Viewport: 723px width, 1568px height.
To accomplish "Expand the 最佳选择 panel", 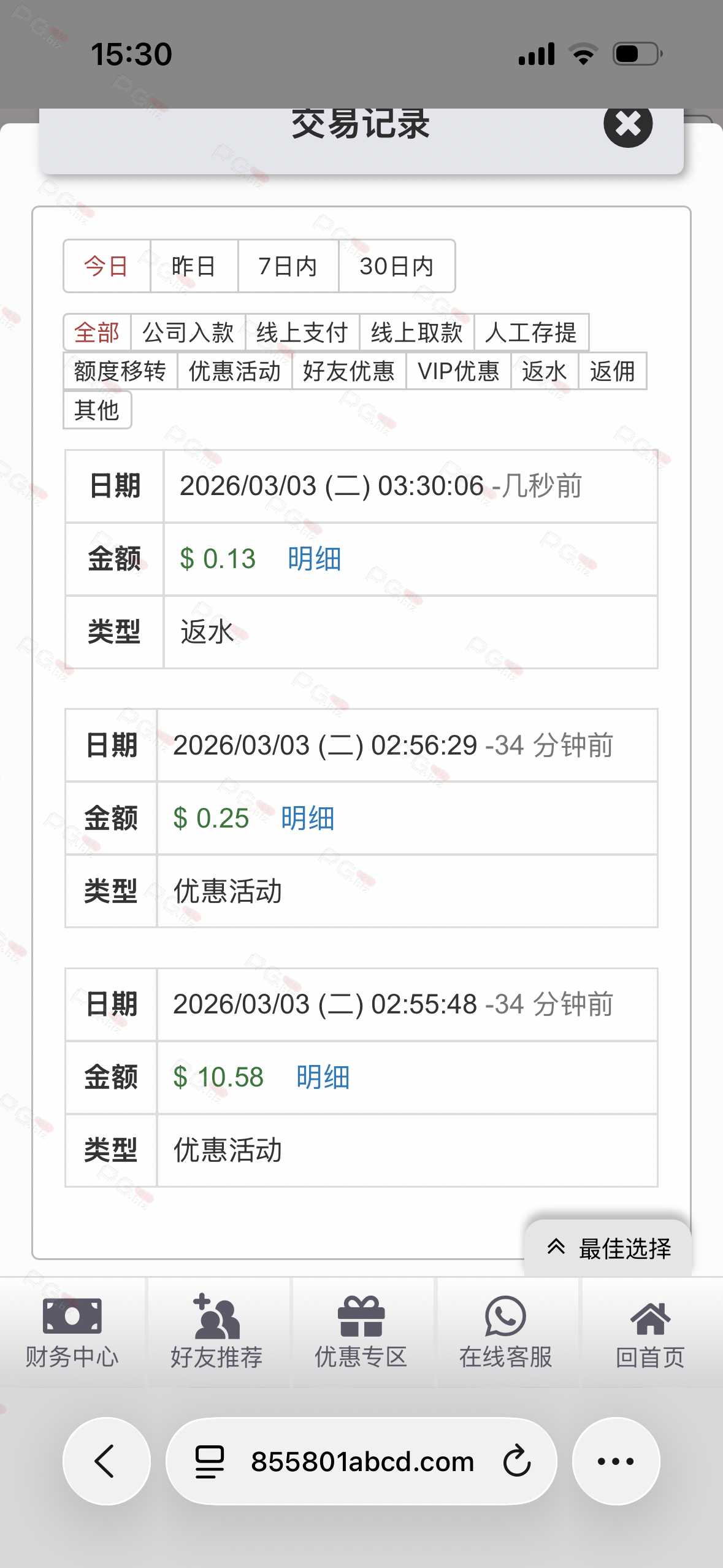I will 608,1248.
